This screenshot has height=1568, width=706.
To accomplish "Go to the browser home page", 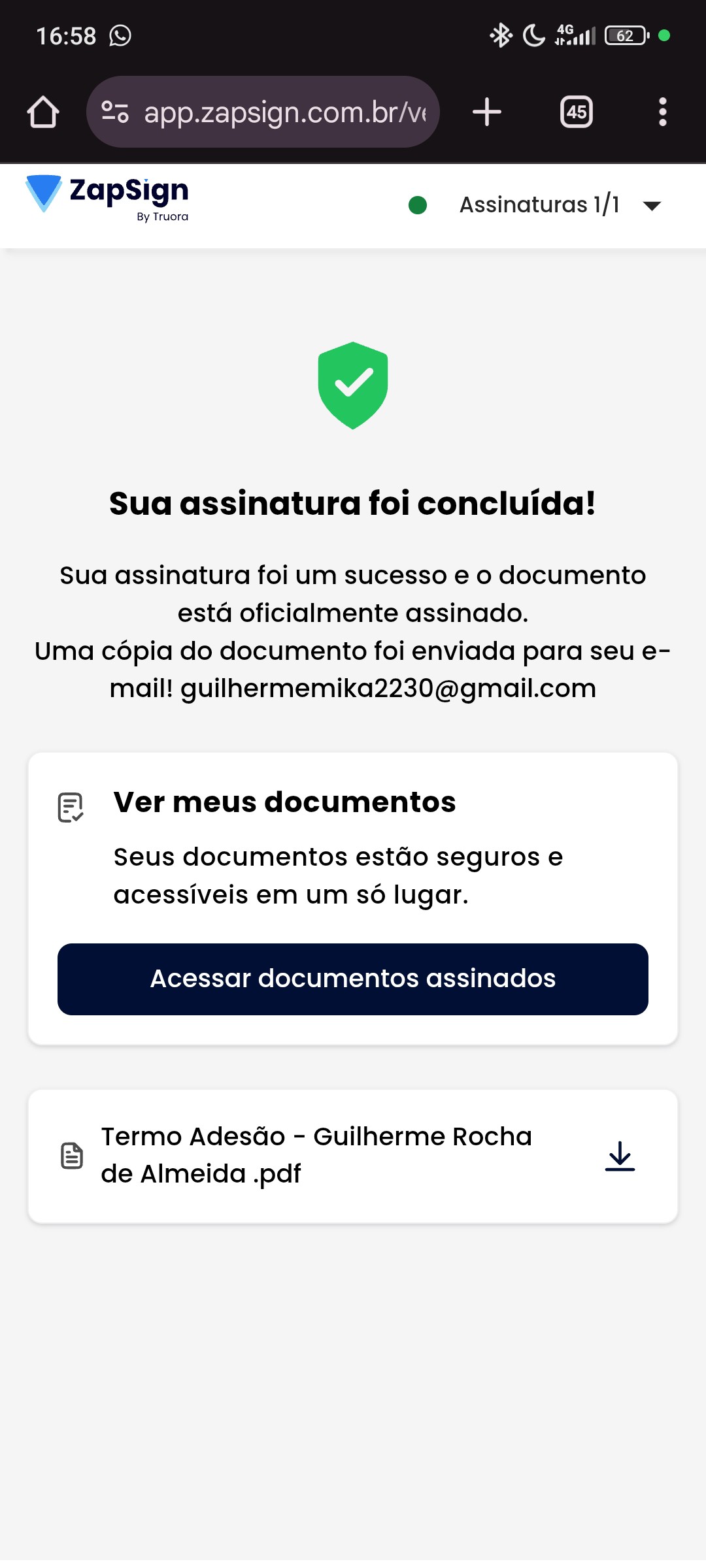I will tap(43, 112).
